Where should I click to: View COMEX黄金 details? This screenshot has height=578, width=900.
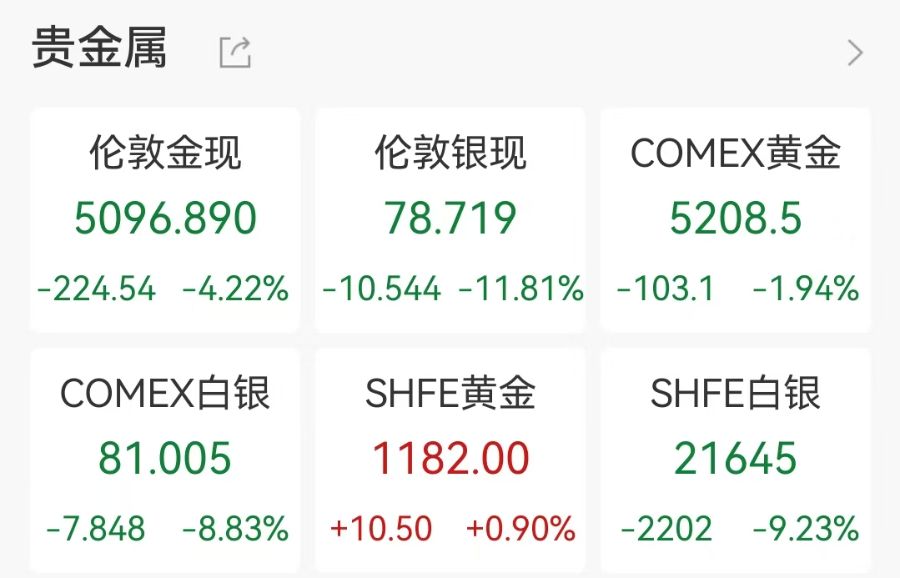(x=735, y=220)
